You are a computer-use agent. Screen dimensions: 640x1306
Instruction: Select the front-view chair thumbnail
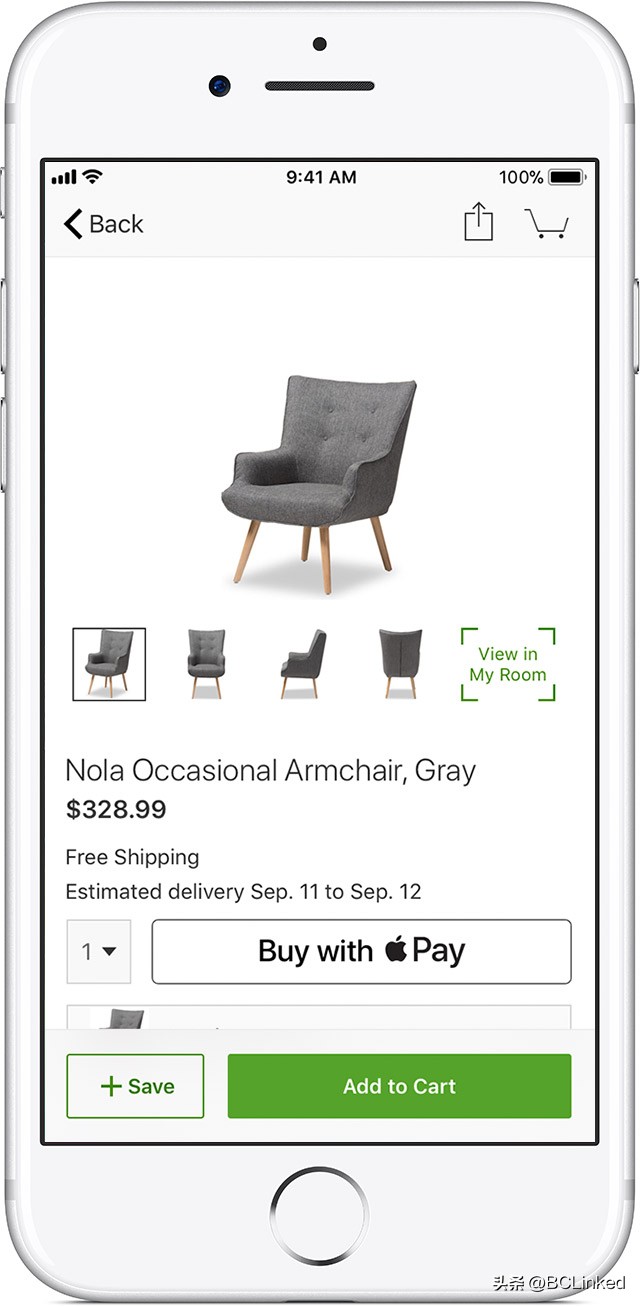pyautogui.click(x=206, y=664)
